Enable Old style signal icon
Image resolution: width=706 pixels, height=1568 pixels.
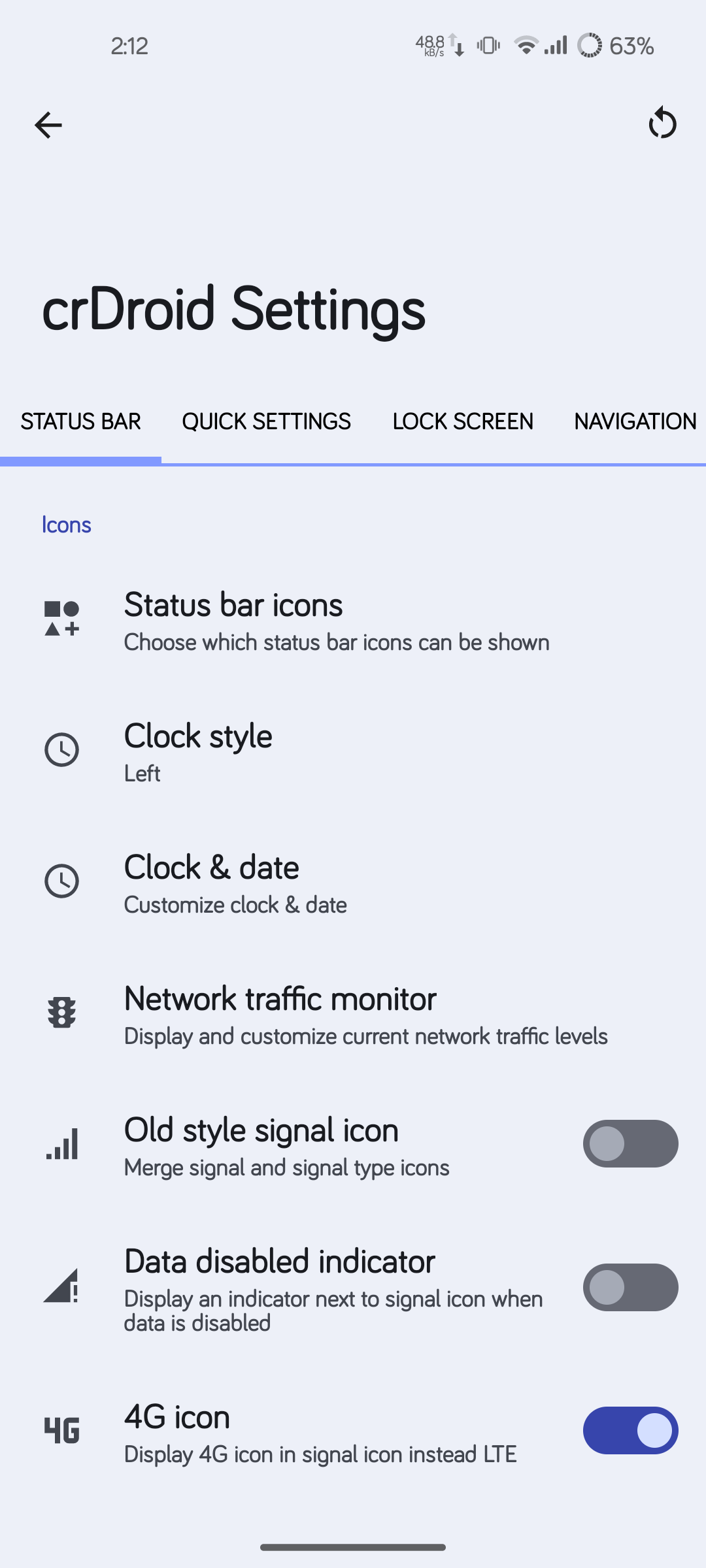(630, 1144)
